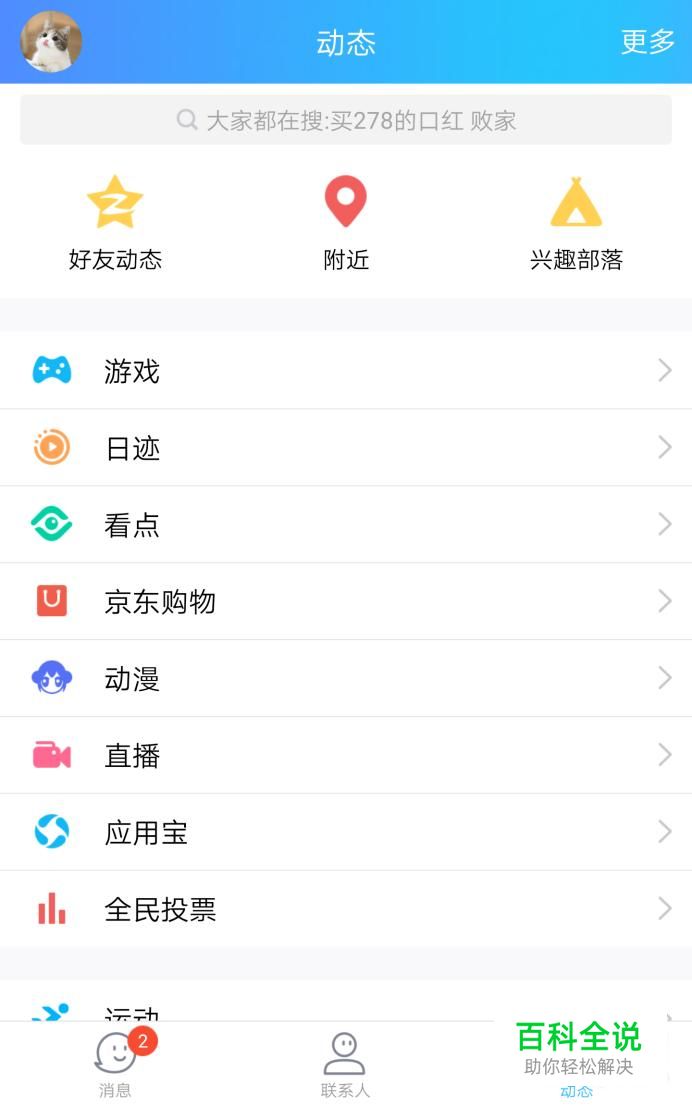Open the 动漫 row

tap(346, 679)
